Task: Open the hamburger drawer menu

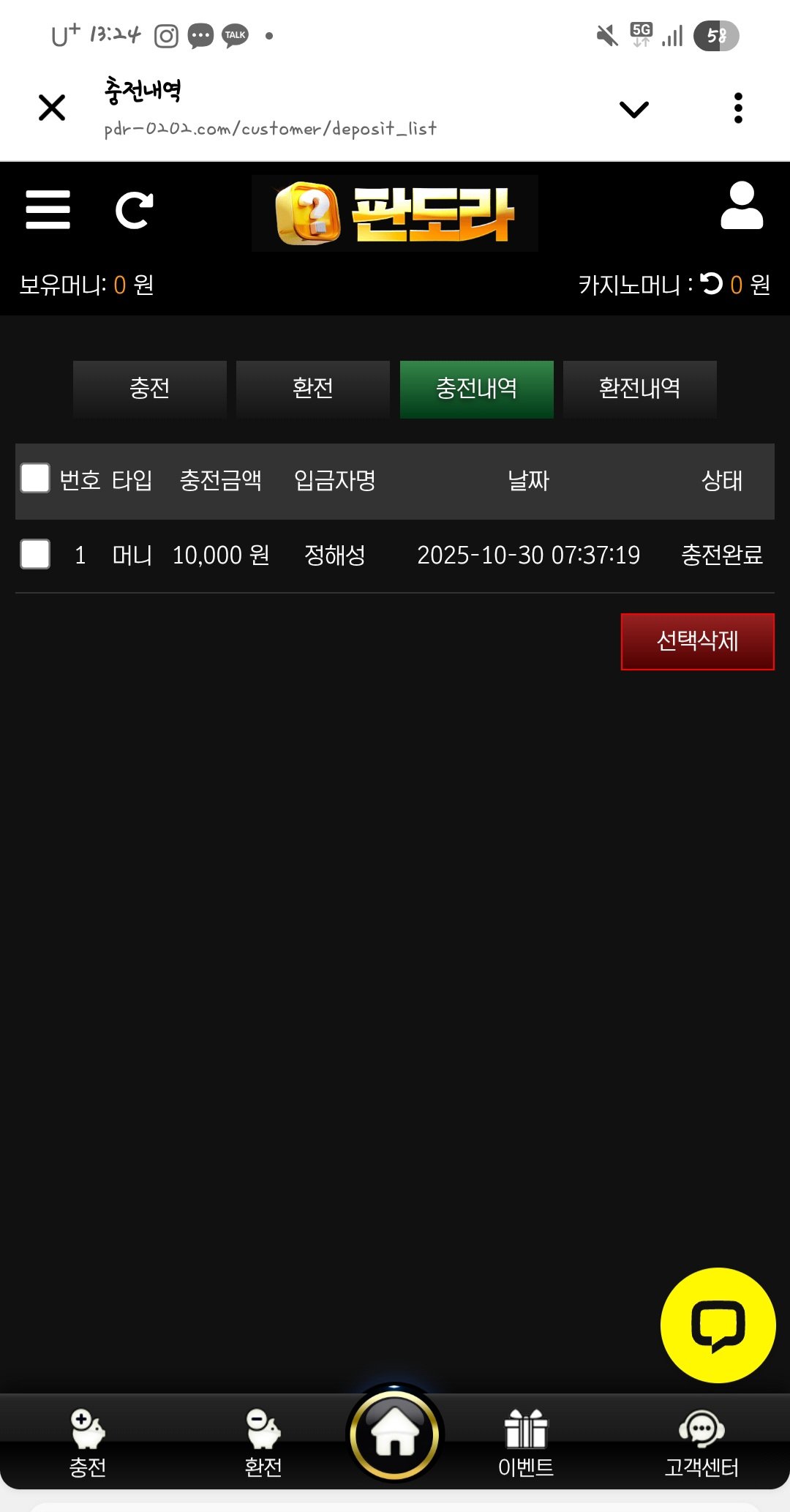Action: point(48,210)
